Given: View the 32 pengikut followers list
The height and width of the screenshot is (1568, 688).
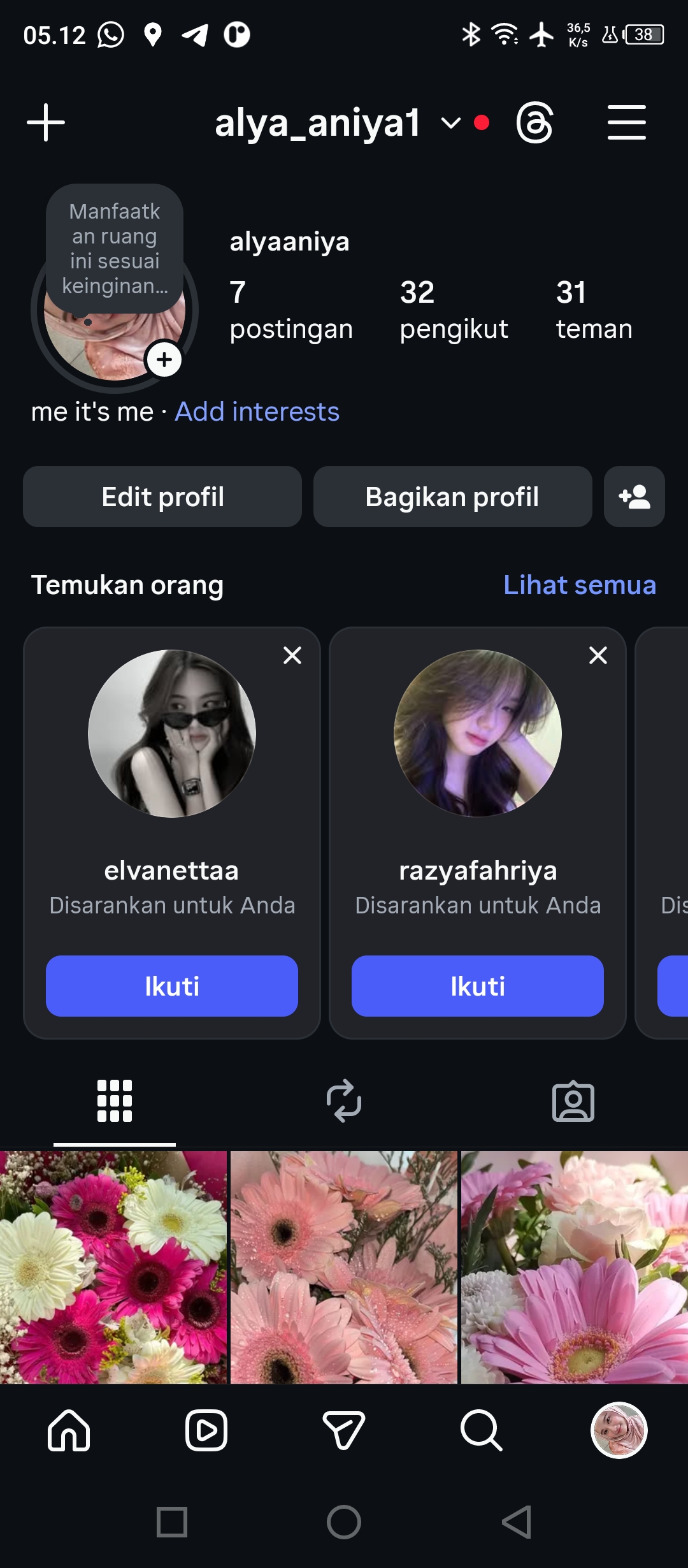Looking at the screenshot, I should [453, 310].
